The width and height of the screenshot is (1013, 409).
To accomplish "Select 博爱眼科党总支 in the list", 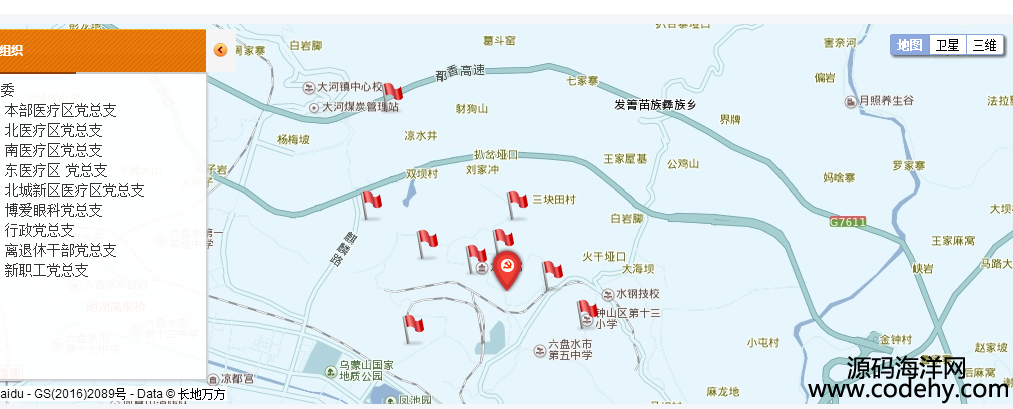I will (x=53, y=210).
